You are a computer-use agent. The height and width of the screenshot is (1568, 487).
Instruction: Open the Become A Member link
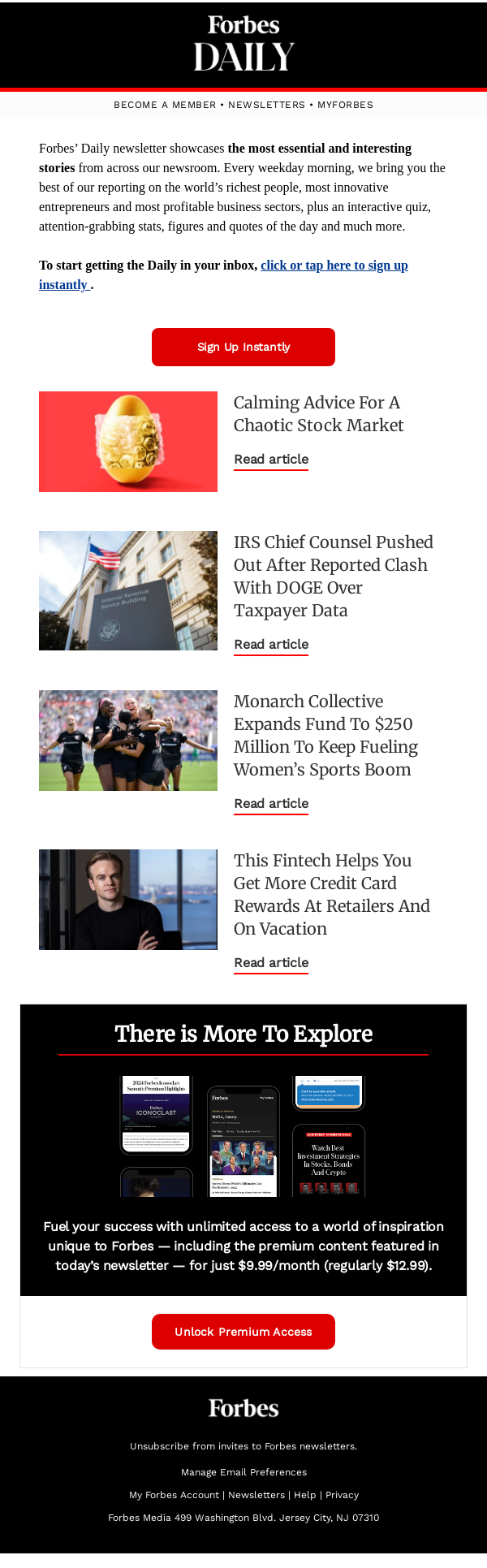coord(165,105)
